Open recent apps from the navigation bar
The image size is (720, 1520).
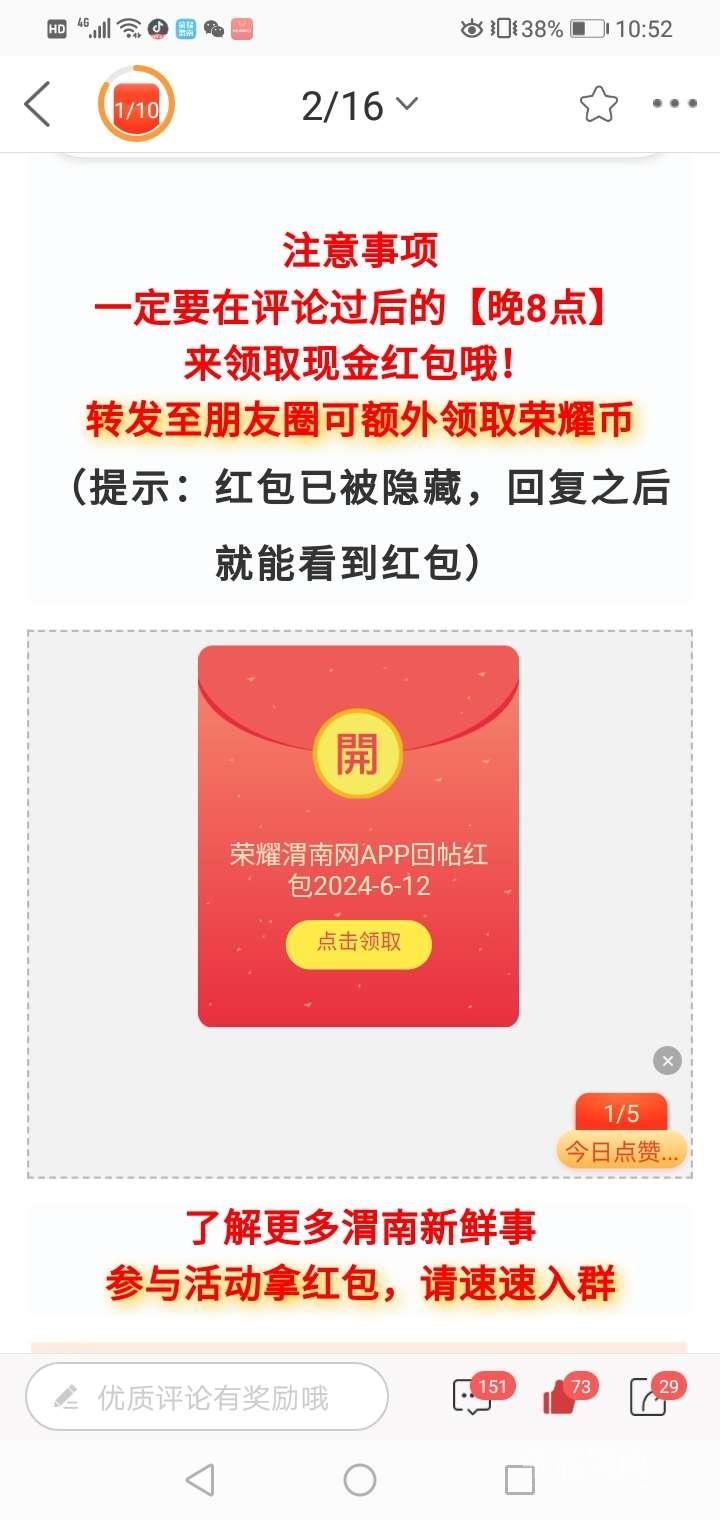(519, 1480)
